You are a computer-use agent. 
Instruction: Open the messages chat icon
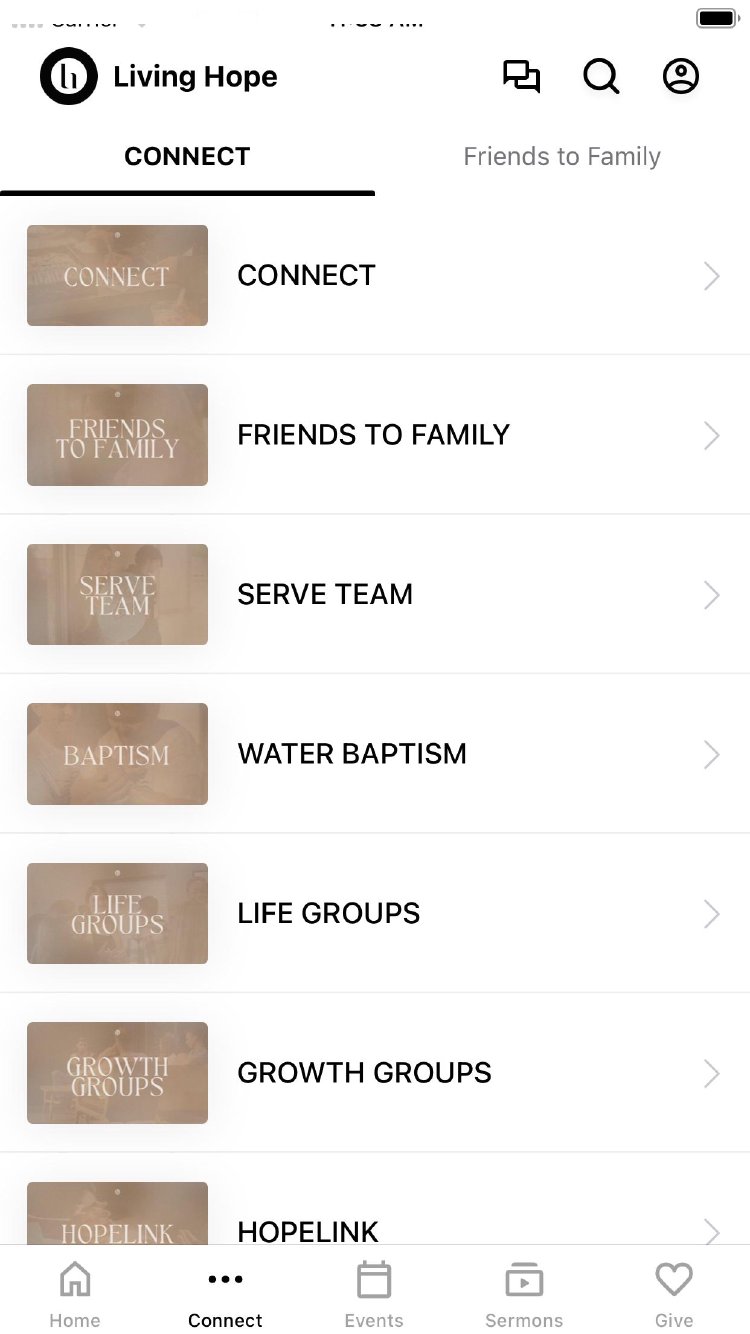point(521,77)
